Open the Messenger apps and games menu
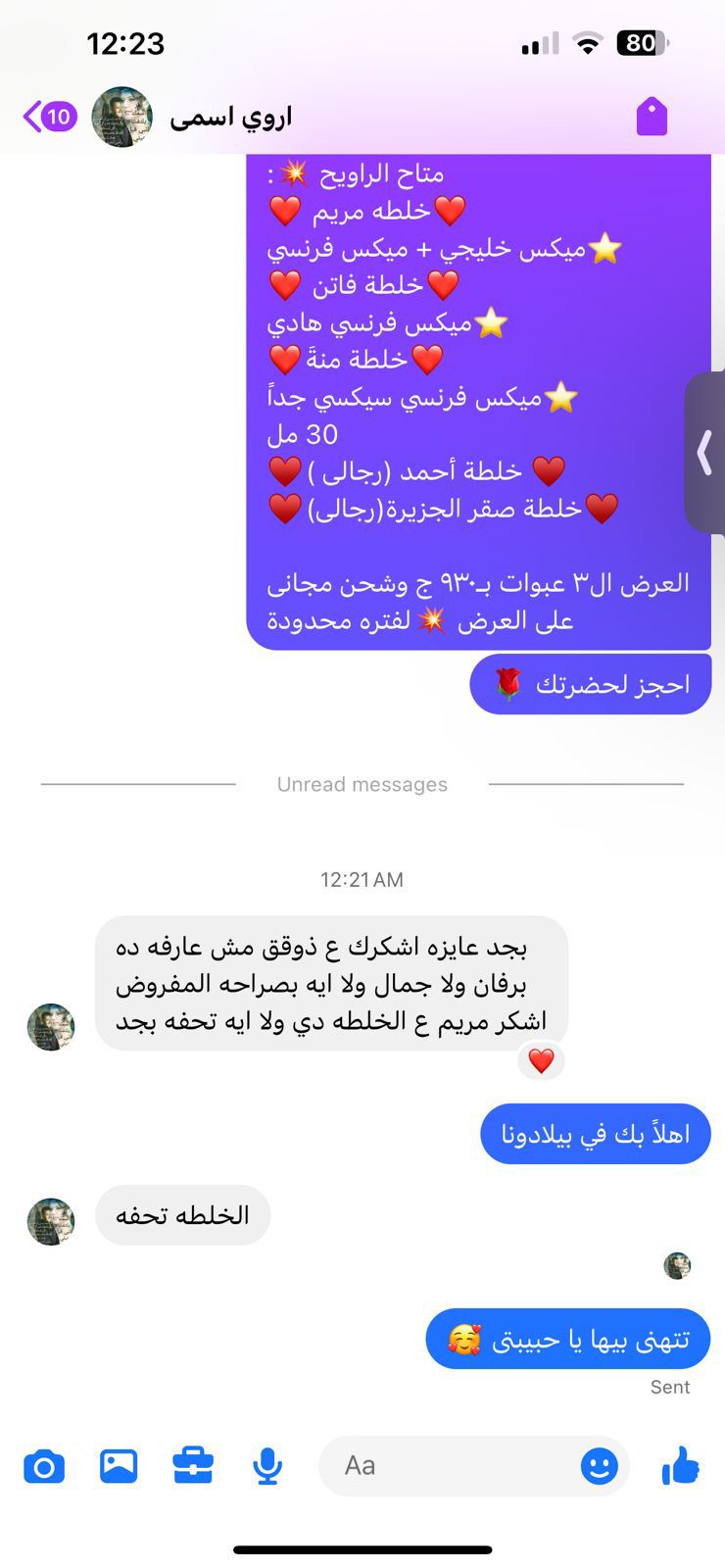The width and height of the screenshot is (725, 1568). pyautogui.click(x=193, y=1465)
